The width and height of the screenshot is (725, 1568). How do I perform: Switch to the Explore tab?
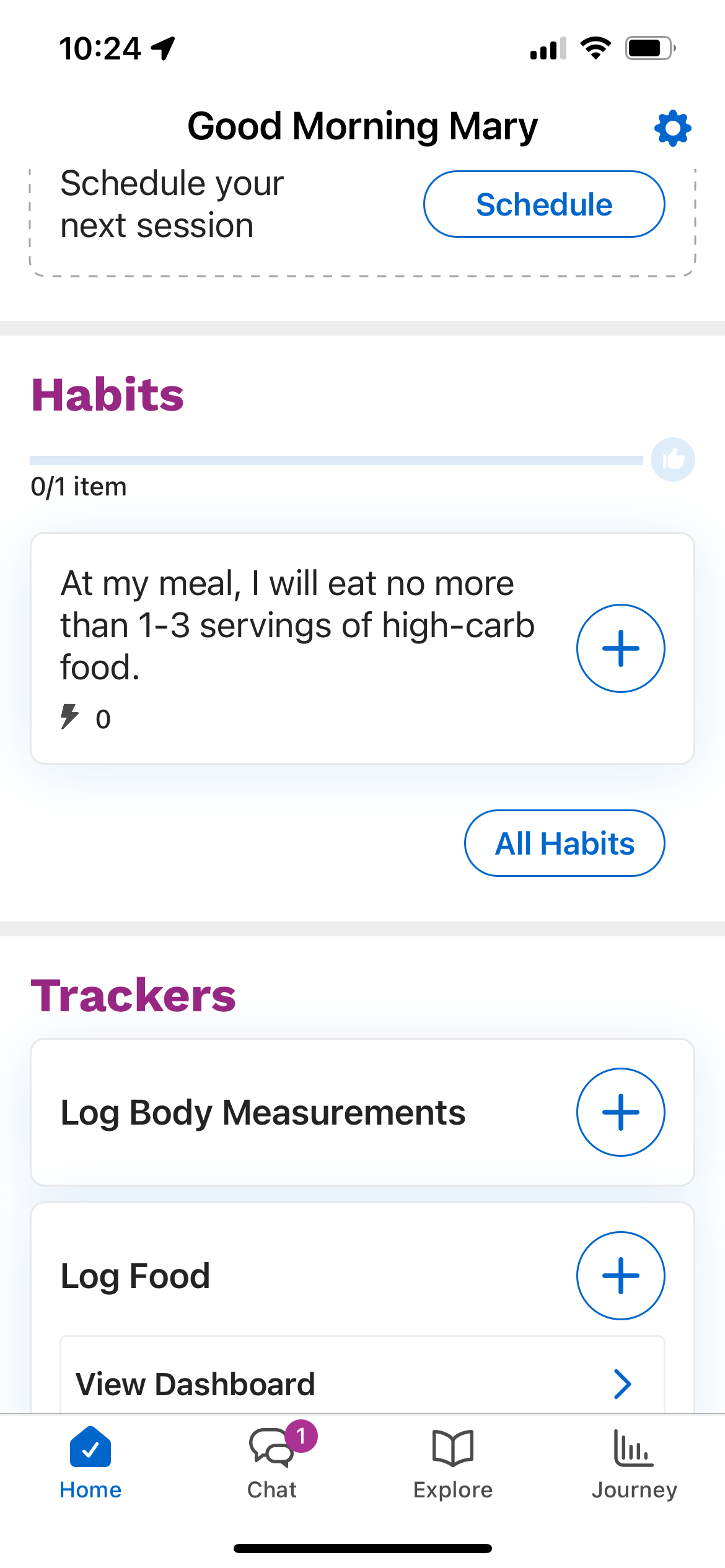pos(453,1463)
